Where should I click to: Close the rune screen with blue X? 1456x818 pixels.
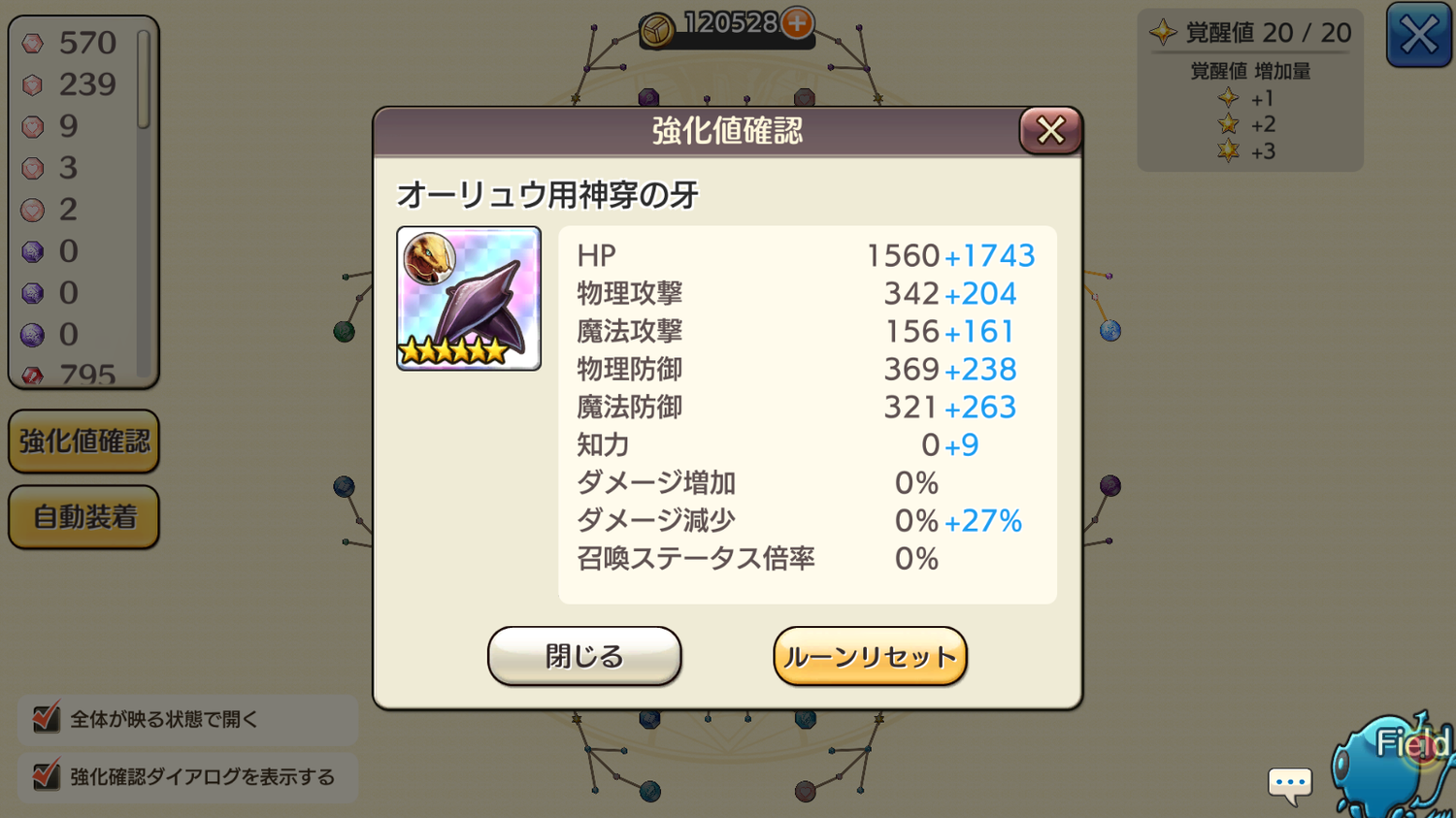[x=1418, y=36]
